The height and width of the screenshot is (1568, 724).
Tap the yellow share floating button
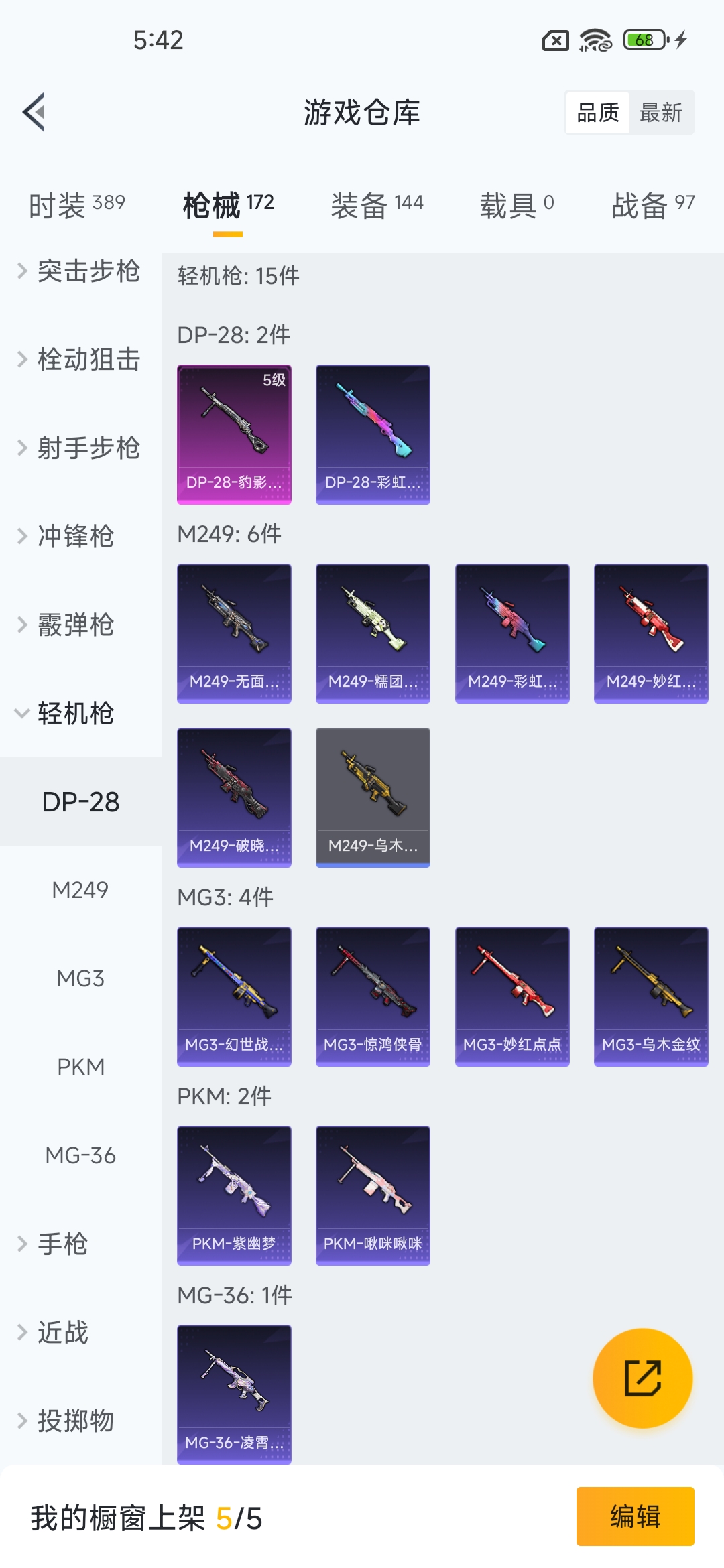point(642,1378)
